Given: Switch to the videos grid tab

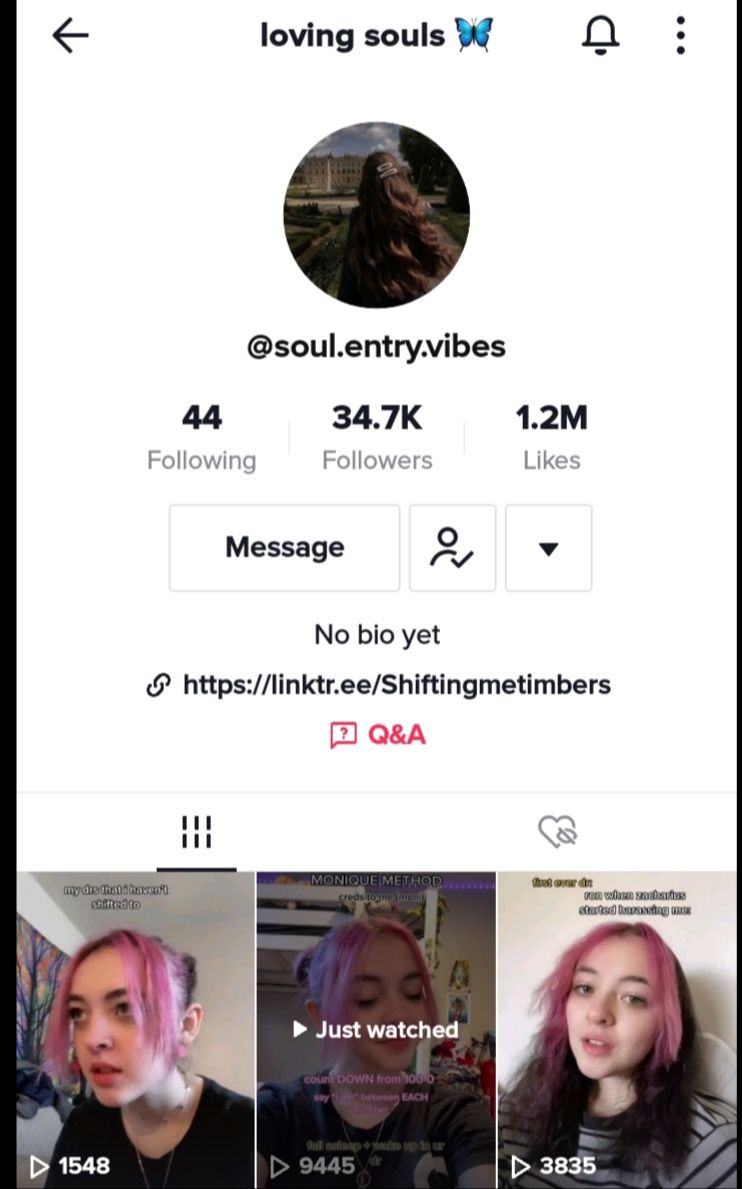Looking at the screenshot, I should click(196, 831).
